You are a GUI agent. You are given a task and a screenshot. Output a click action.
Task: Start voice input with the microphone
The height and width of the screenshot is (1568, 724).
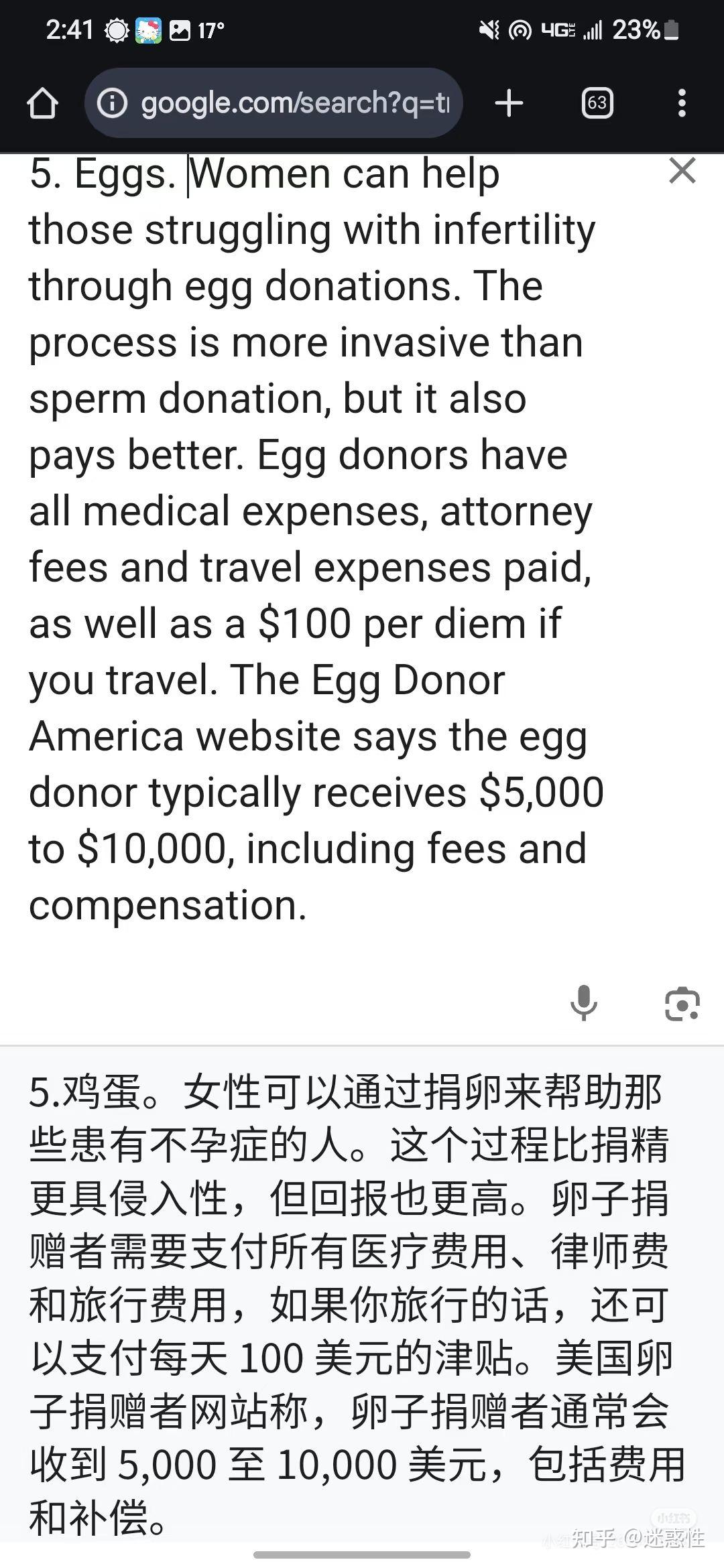pyautogui.click(x=584, y=1003)
